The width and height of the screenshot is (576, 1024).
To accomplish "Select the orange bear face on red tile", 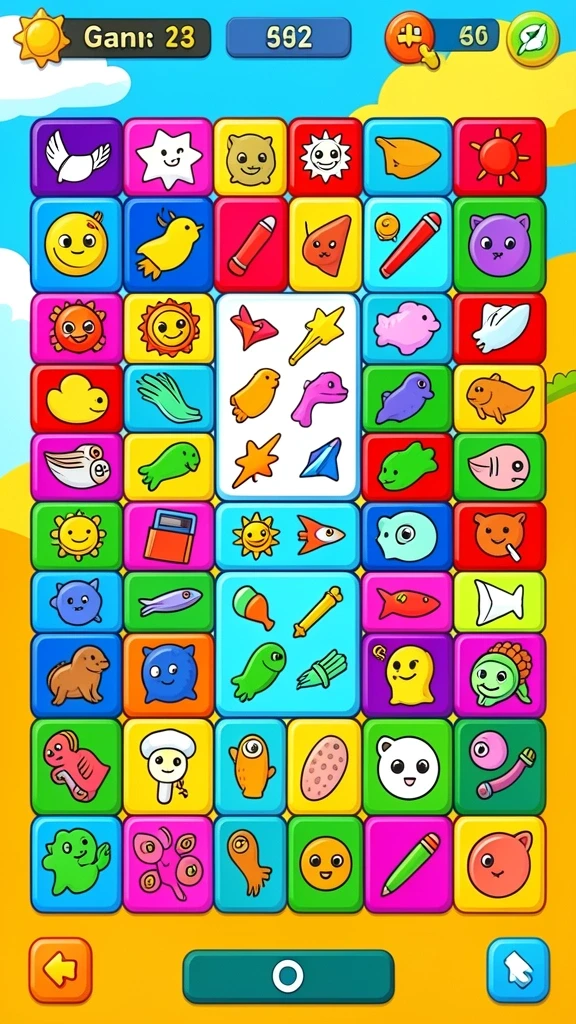I will [x=499, y=536].
